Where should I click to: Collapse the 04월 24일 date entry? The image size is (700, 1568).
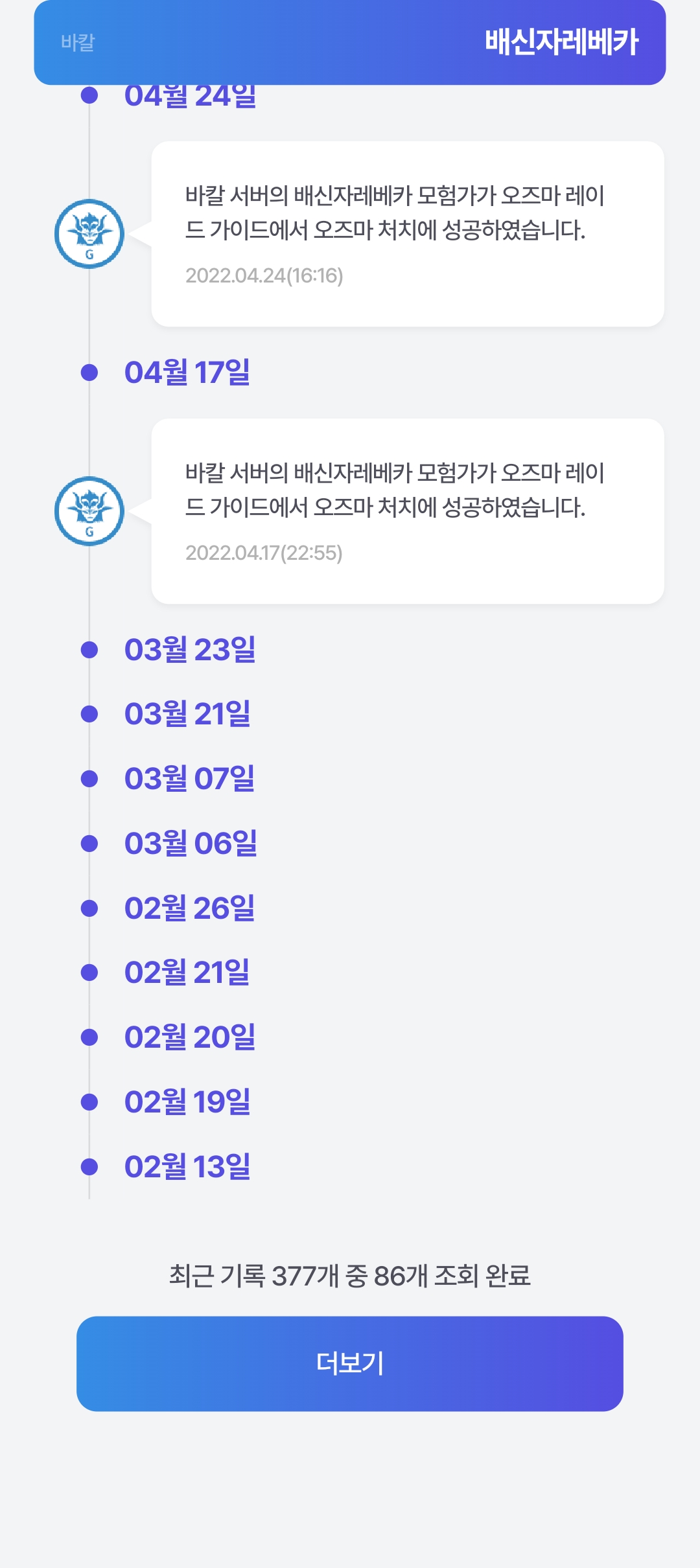click(190, 97)
